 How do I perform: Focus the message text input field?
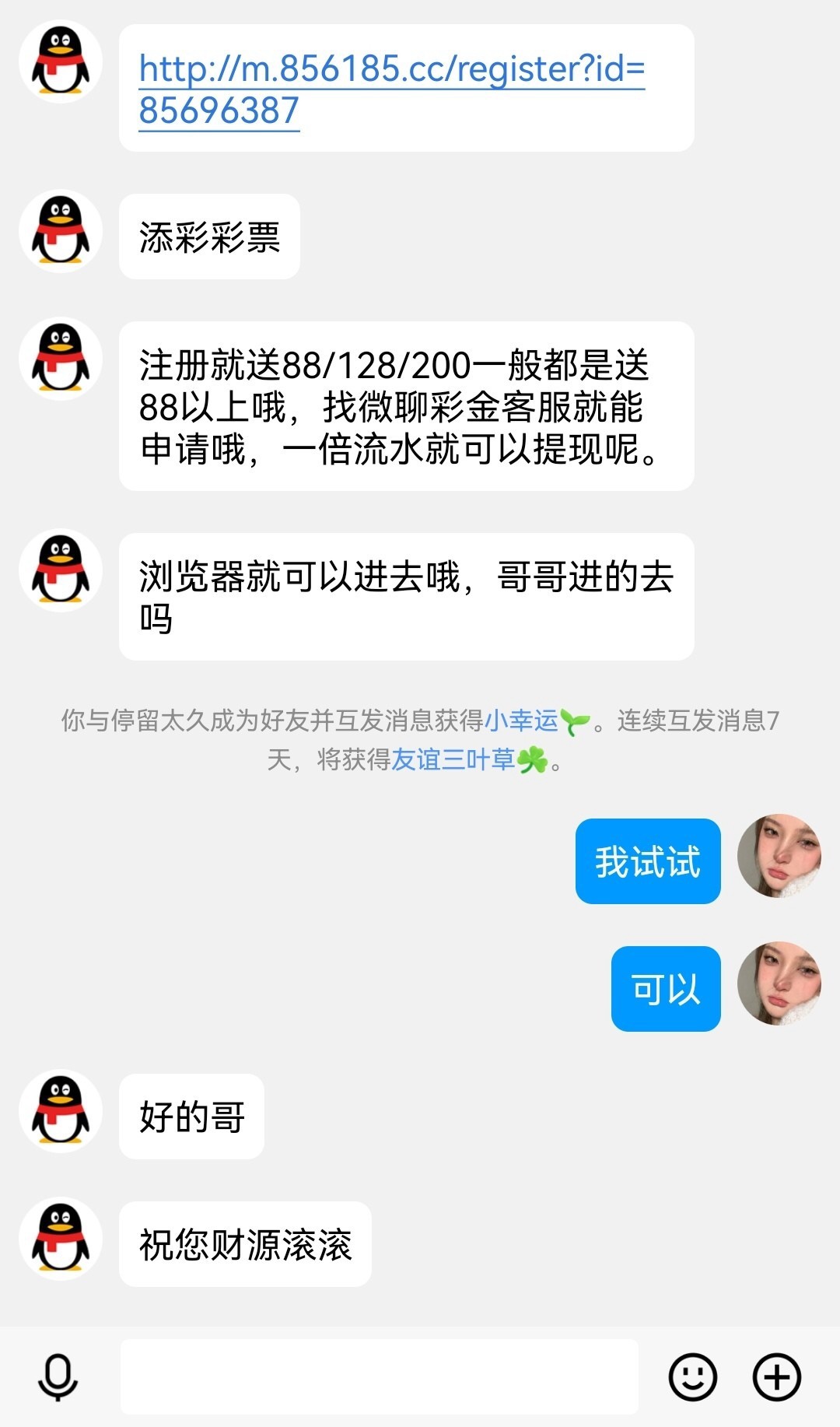[x=379, y=1377]
